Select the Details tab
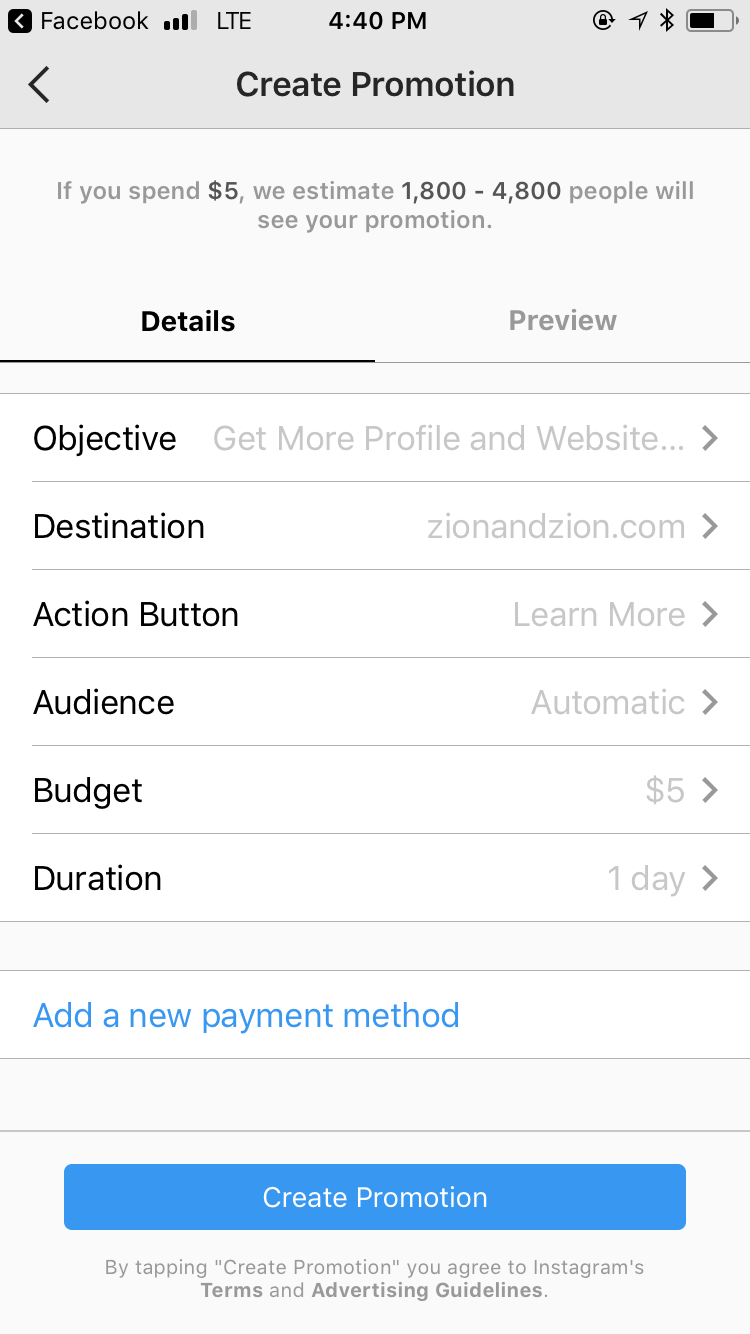The width and height of the screenshot is (750, 1334). pos(187,320)
